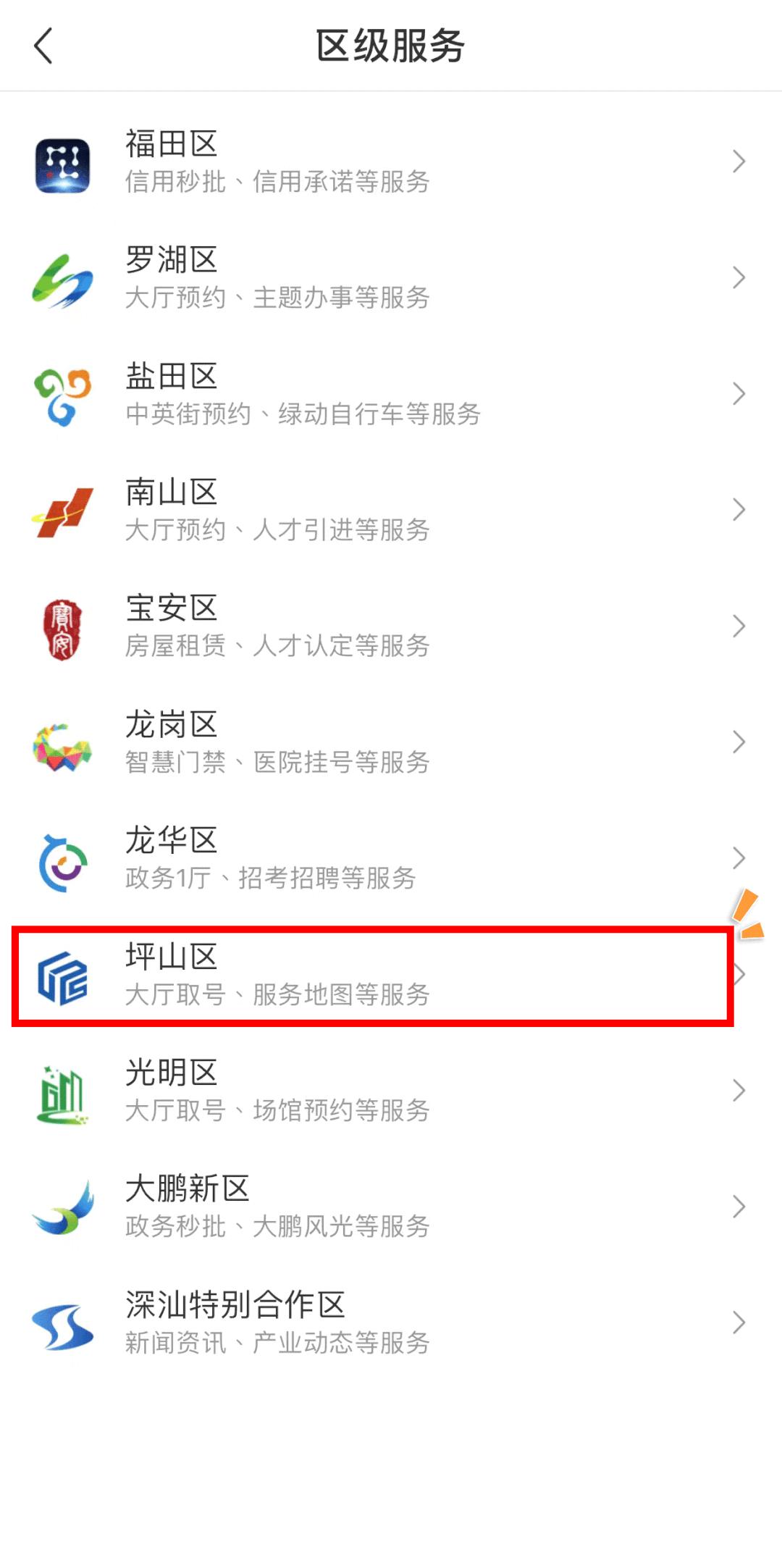View 龙华区 services

point(391,858)
